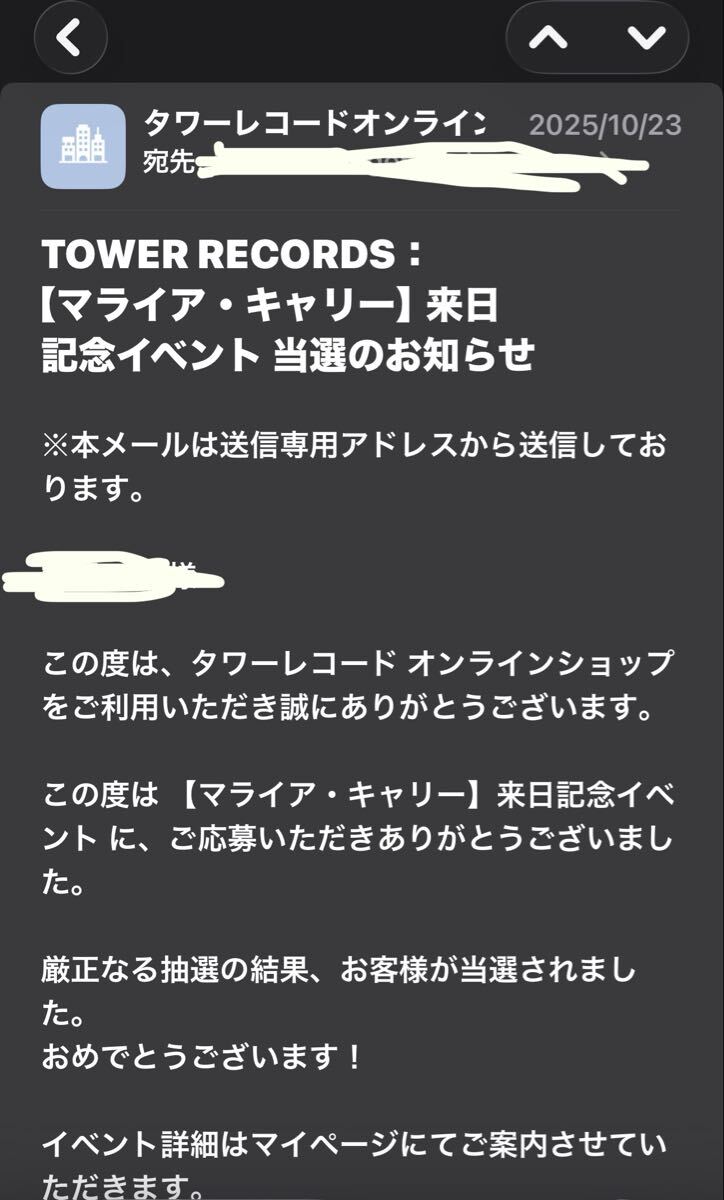Jump to the next email
Image resolution: width=724 pixels, height=1200 pixels.
point(646,38)
